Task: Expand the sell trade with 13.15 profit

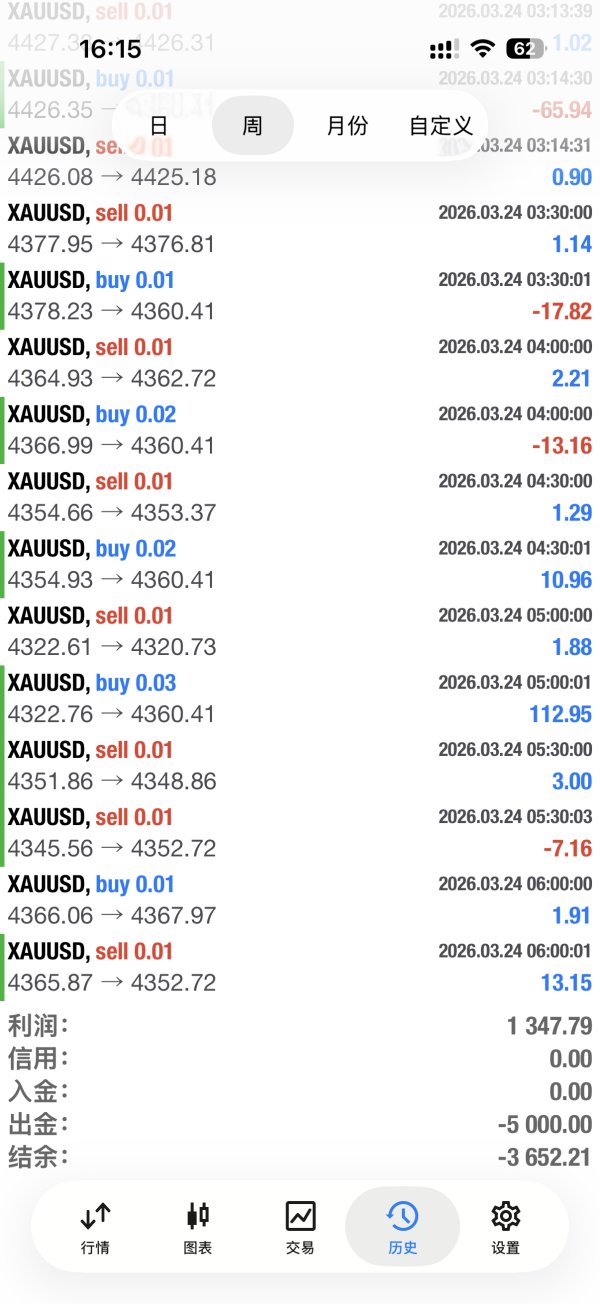Action: [300, 966]
